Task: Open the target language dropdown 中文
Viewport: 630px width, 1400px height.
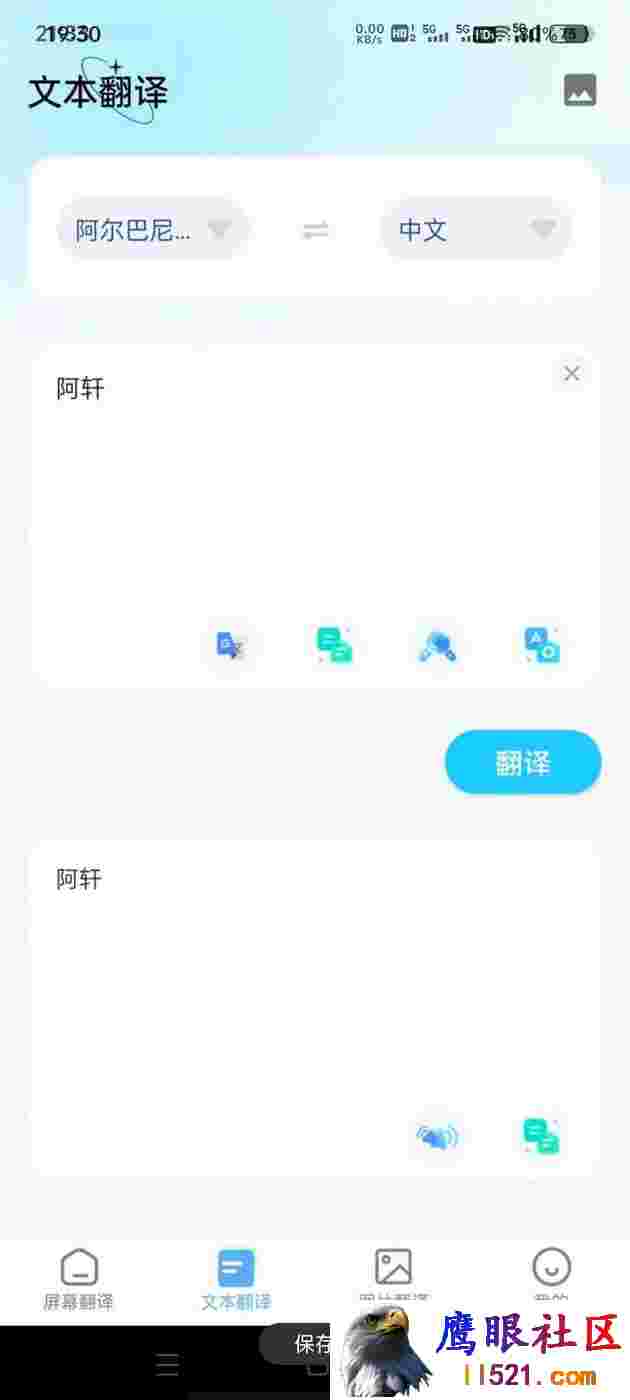Action: coord(476,230)
